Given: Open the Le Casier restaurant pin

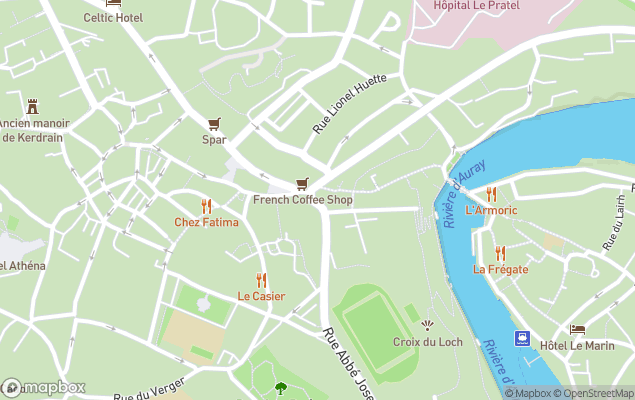Looking at the screenshot, I should pos(261,280).
